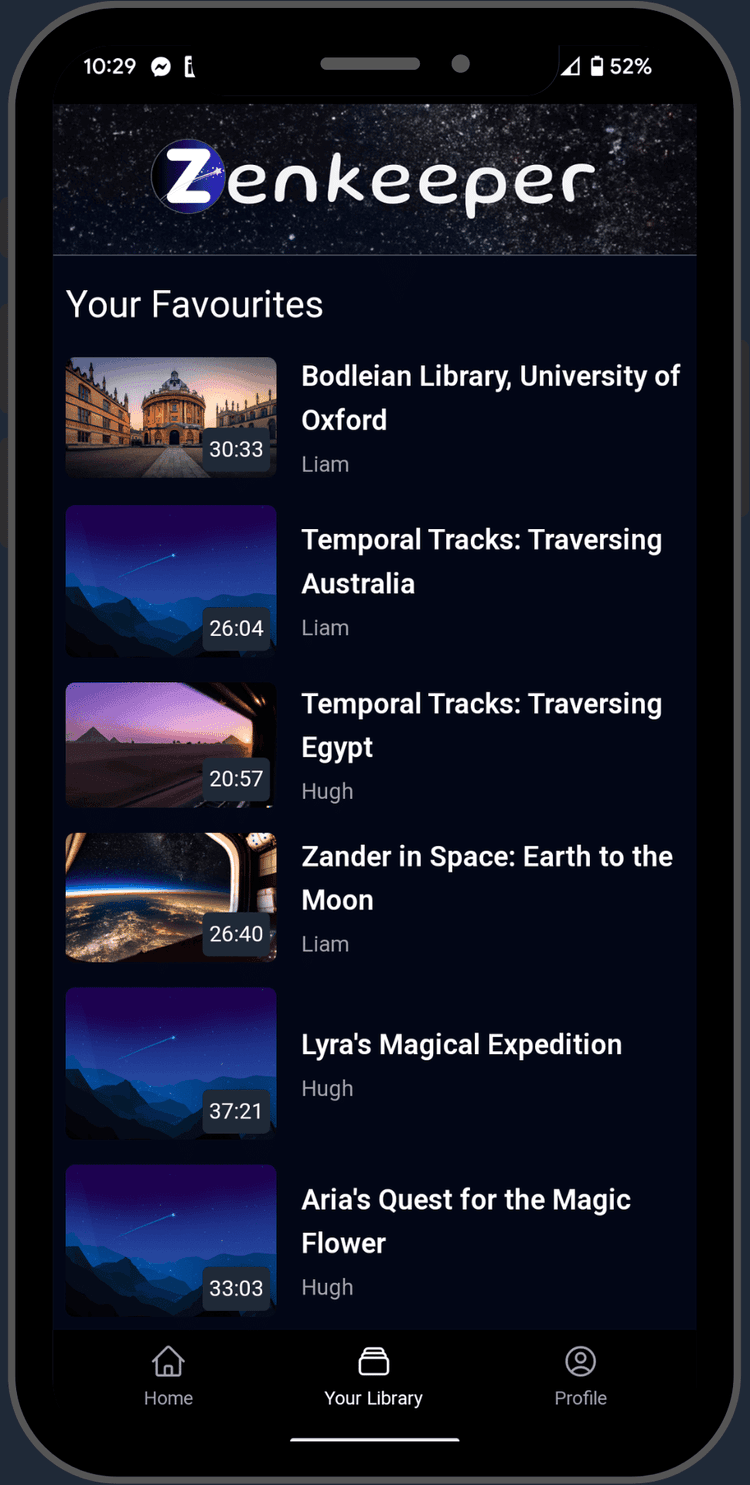Viewport: 750px width, 1485px height.
Task: Tap the Bodleian Library thumbnail image
Action: (170, 417)
